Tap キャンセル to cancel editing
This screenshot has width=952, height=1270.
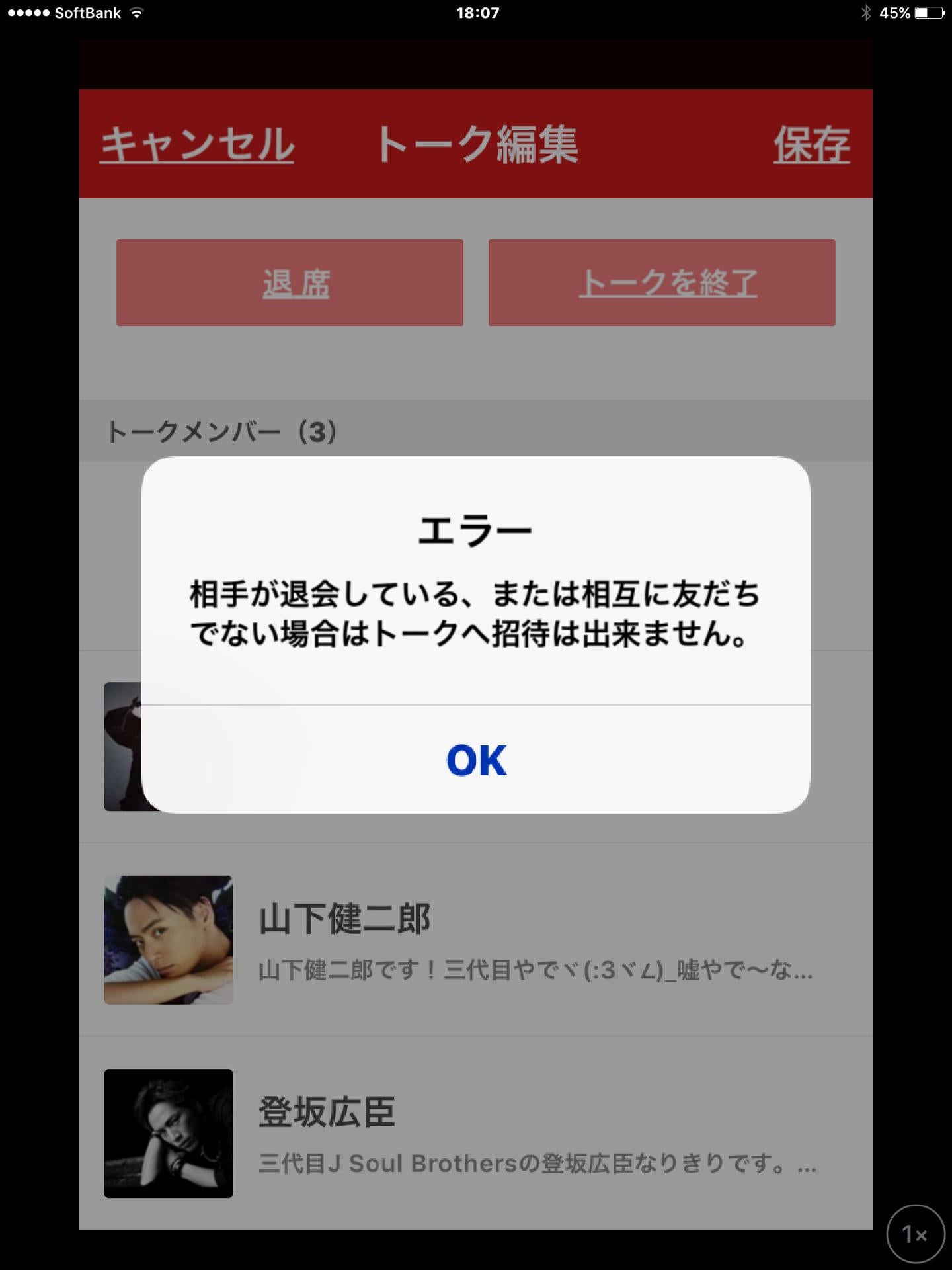click(195, 146)
